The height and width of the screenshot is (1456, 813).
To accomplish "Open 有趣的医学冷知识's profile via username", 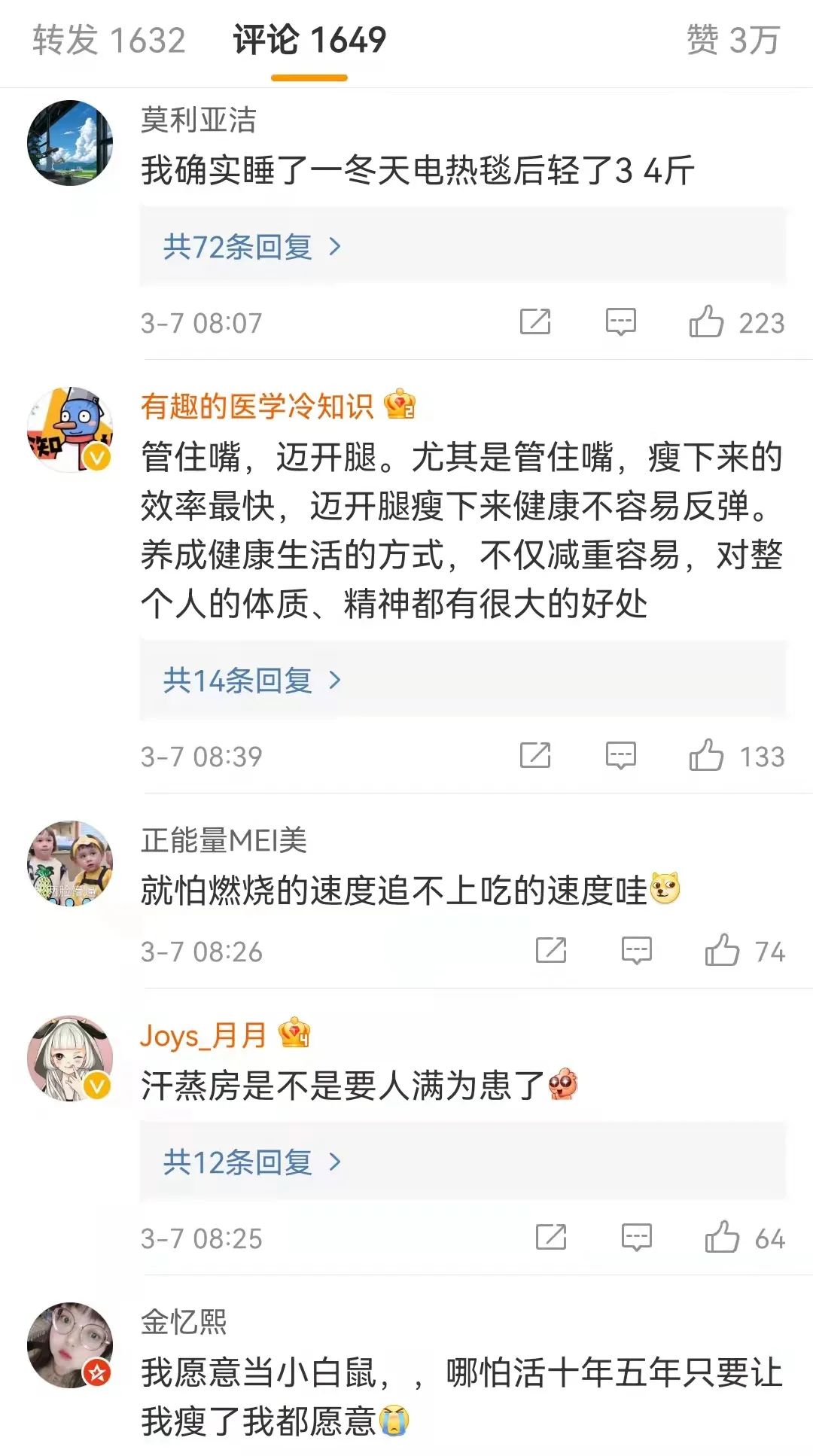I will [x=257, y=407].
